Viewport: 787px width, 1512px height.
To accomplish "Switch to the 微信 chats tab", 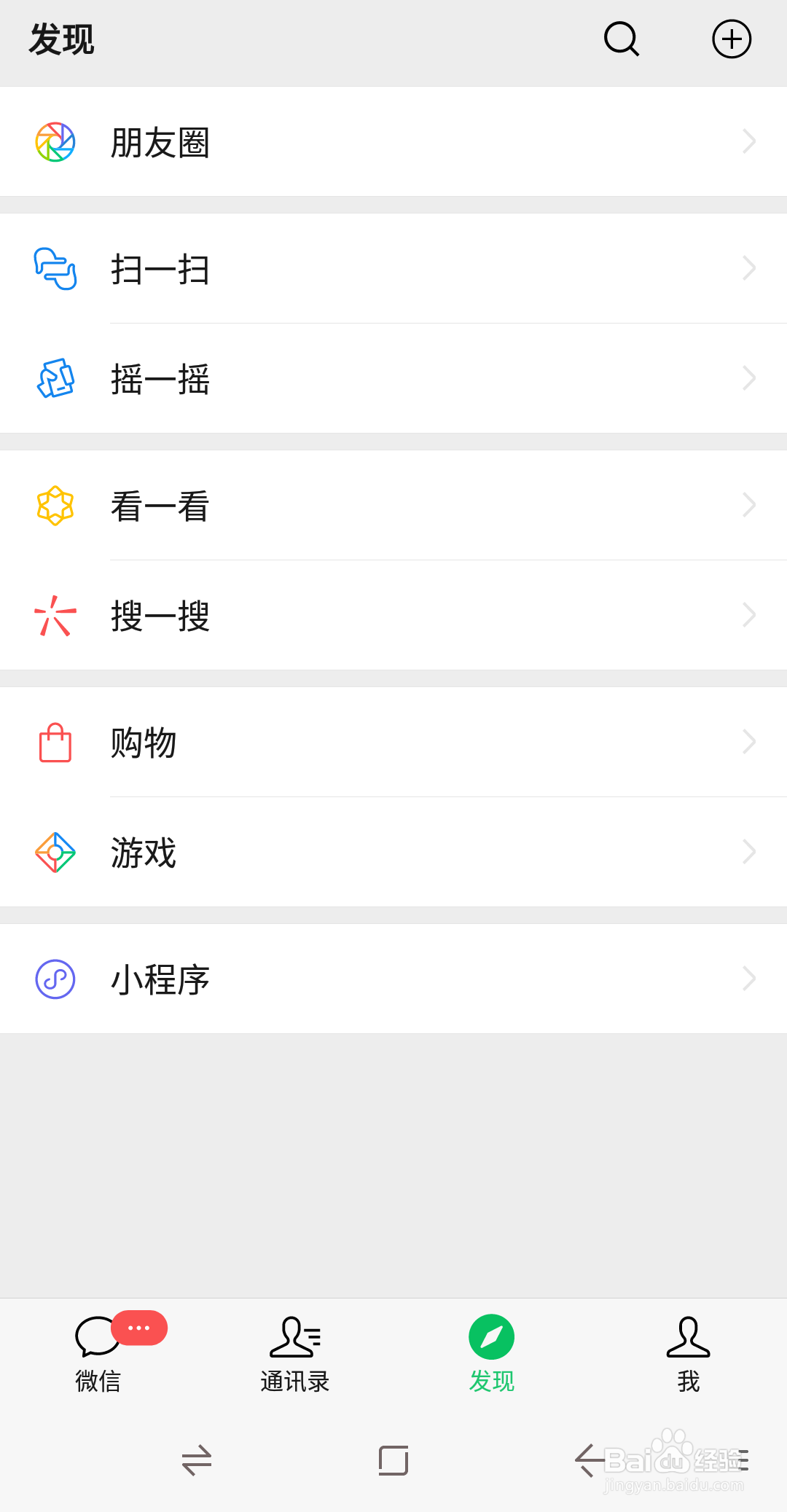I will (98, 1354).
